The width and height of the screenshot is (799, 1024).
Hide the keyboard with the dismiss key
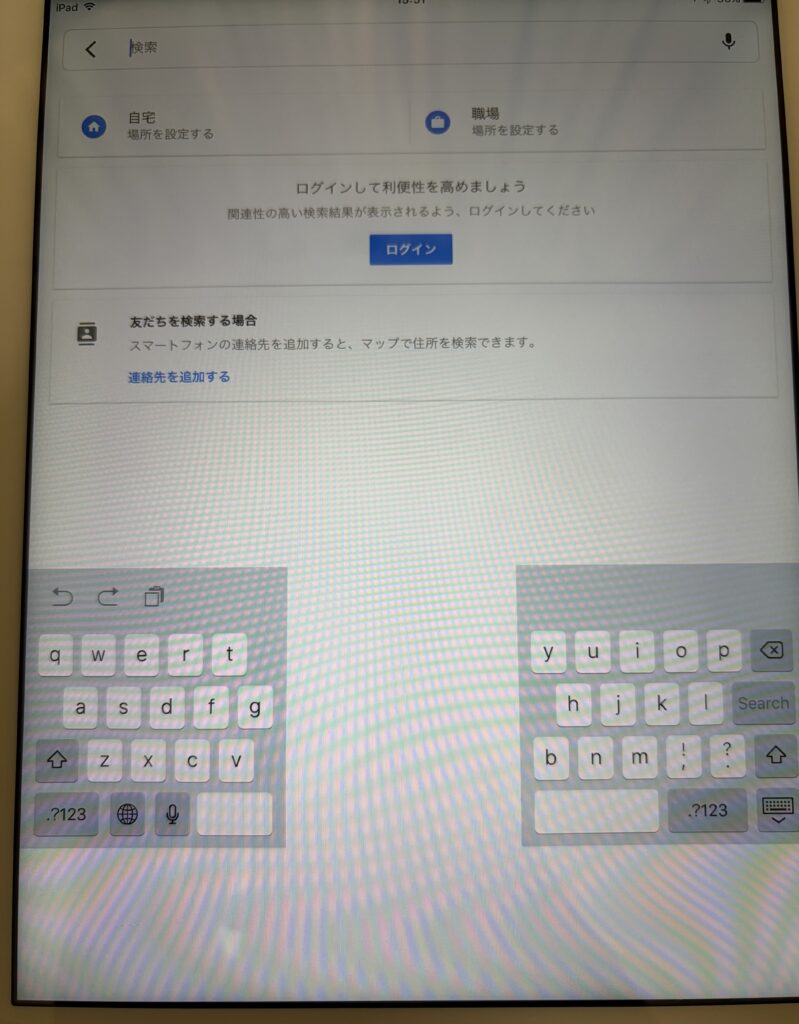777,810
